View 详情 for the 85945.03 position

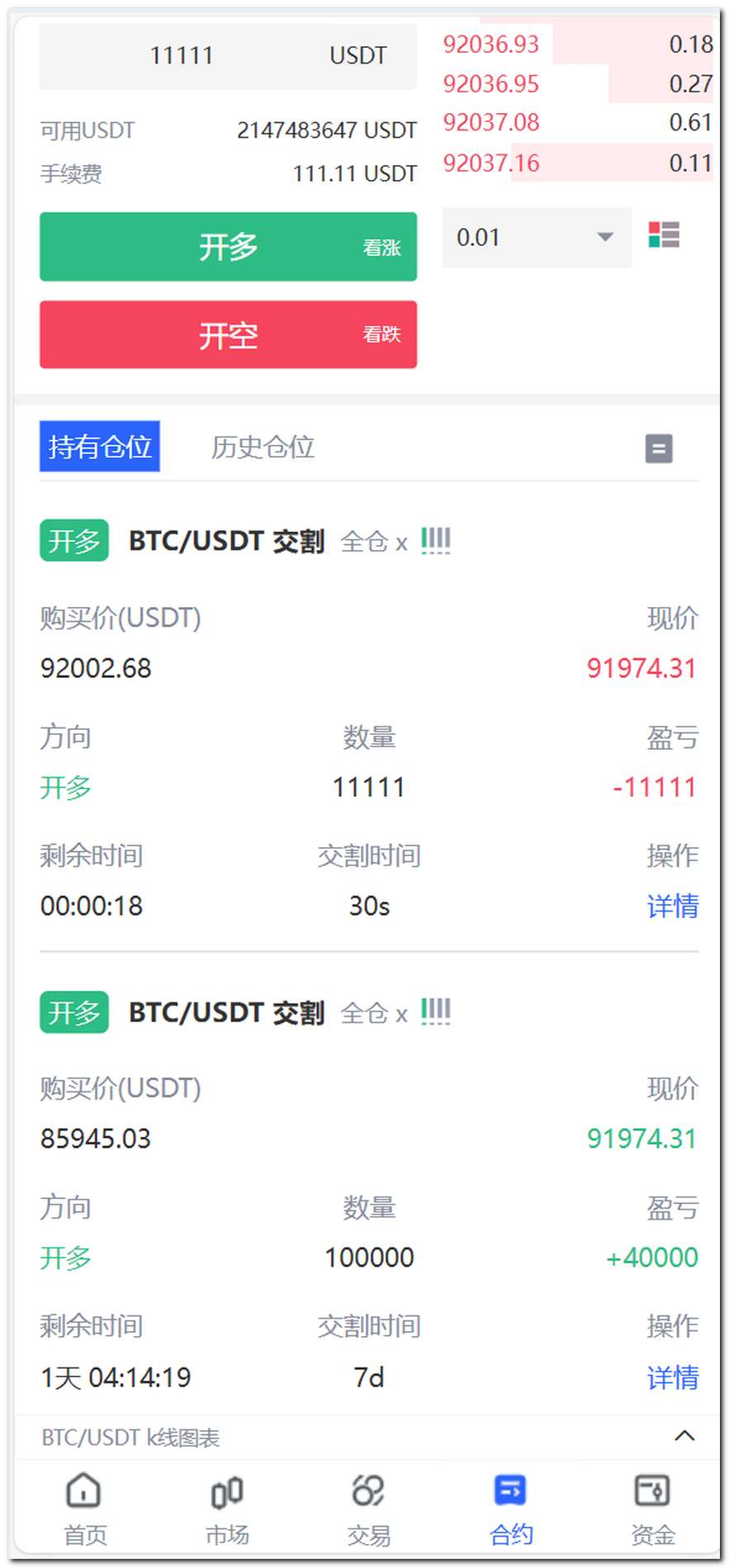click(672, 1377)
